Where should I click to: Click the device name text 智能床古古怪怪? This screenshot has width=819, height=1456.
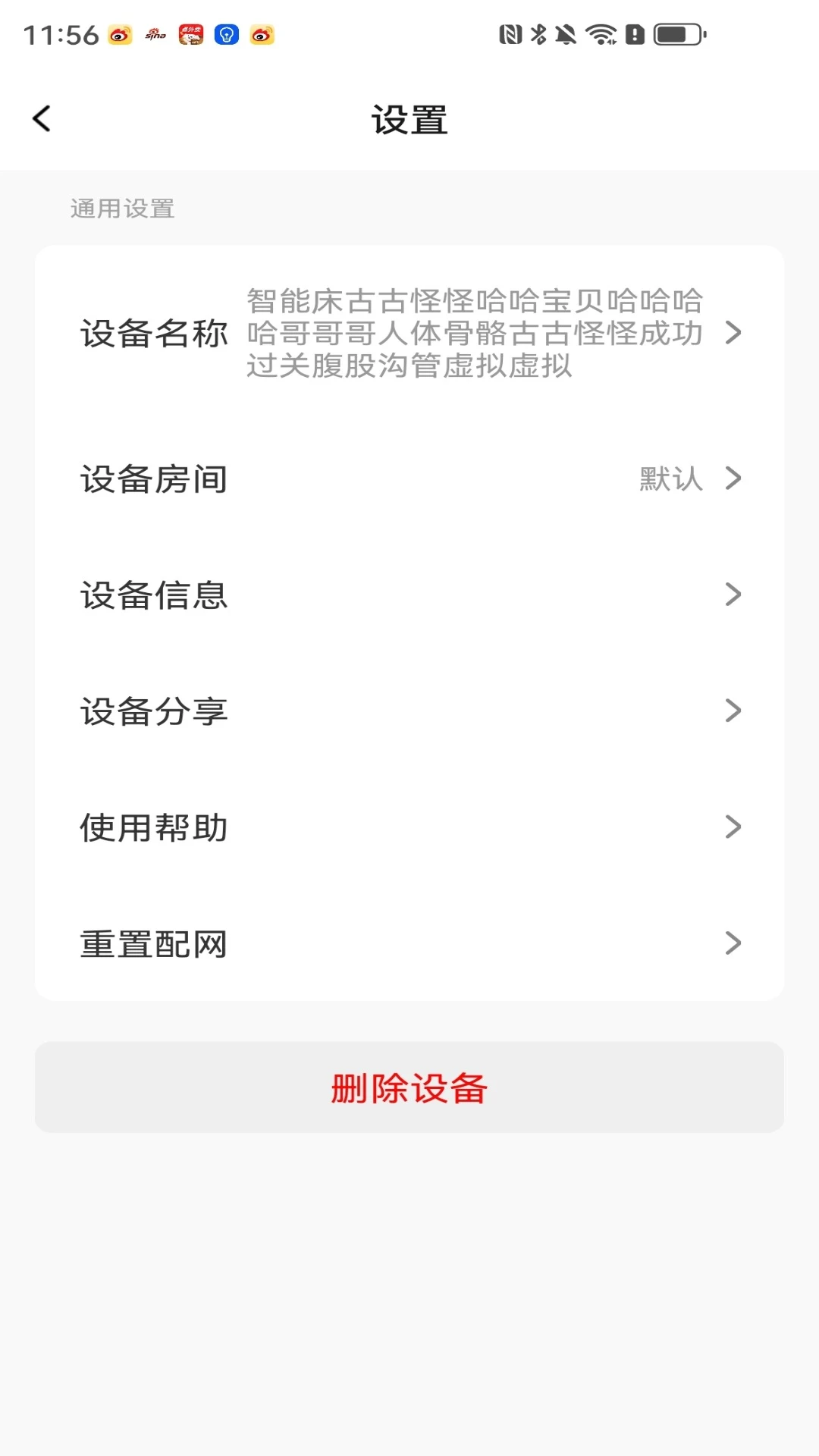point(473,334)
